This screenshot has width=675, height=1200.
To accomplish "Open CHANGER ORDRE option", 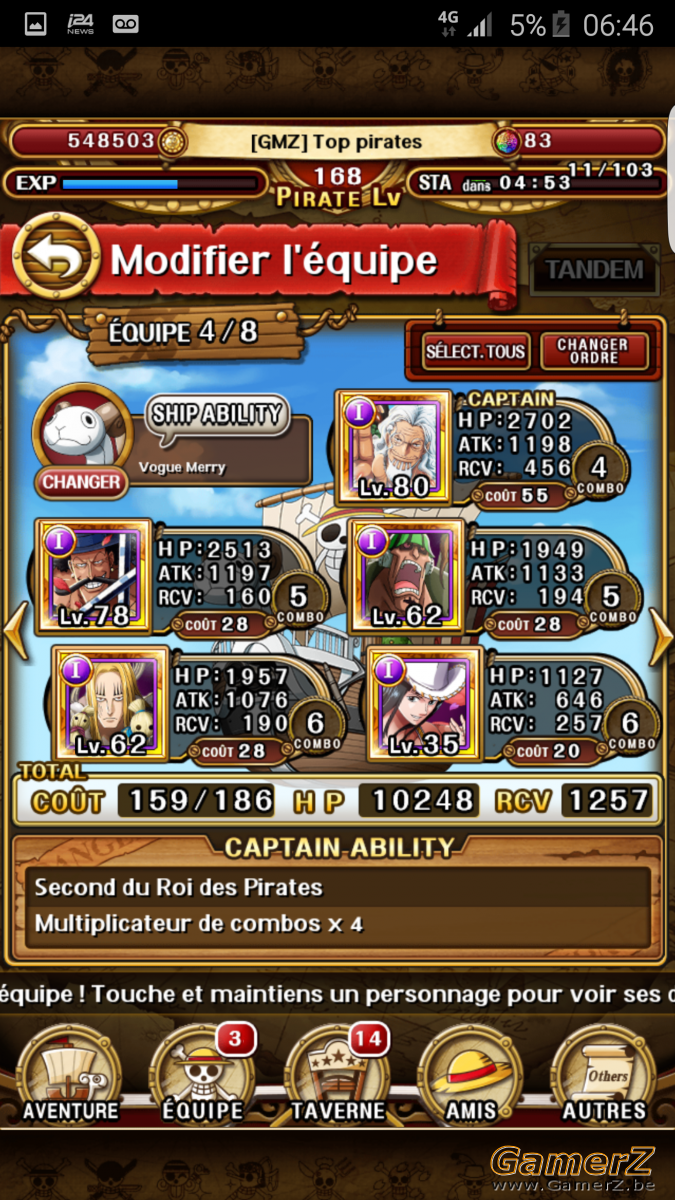I will pos(593,351).
